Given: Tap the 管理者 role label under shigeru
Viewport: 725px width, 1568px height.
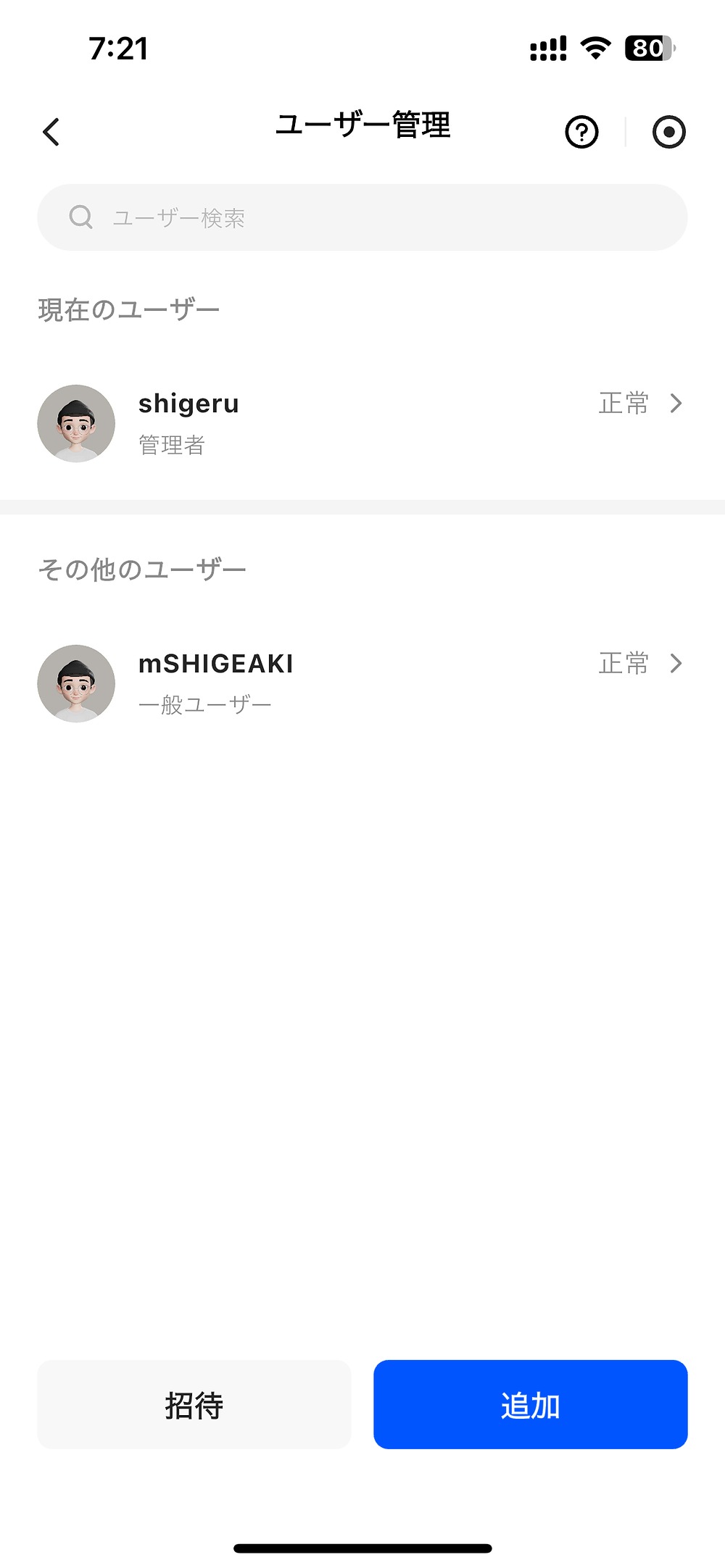Looking at the screenshot, I should [x=172, y=446].
